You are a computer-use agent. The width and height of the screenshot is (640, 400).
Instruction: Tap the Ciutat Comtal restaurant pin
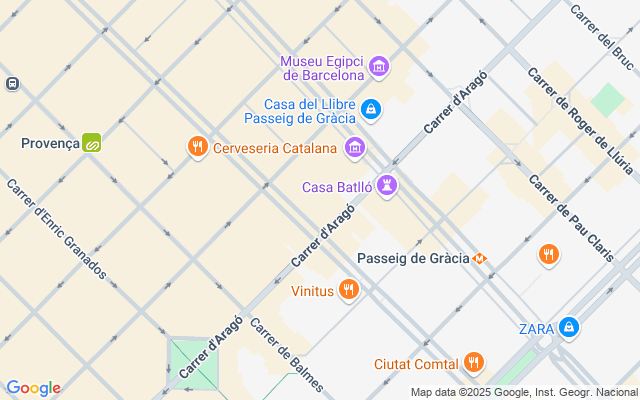[x=474, y=363]
